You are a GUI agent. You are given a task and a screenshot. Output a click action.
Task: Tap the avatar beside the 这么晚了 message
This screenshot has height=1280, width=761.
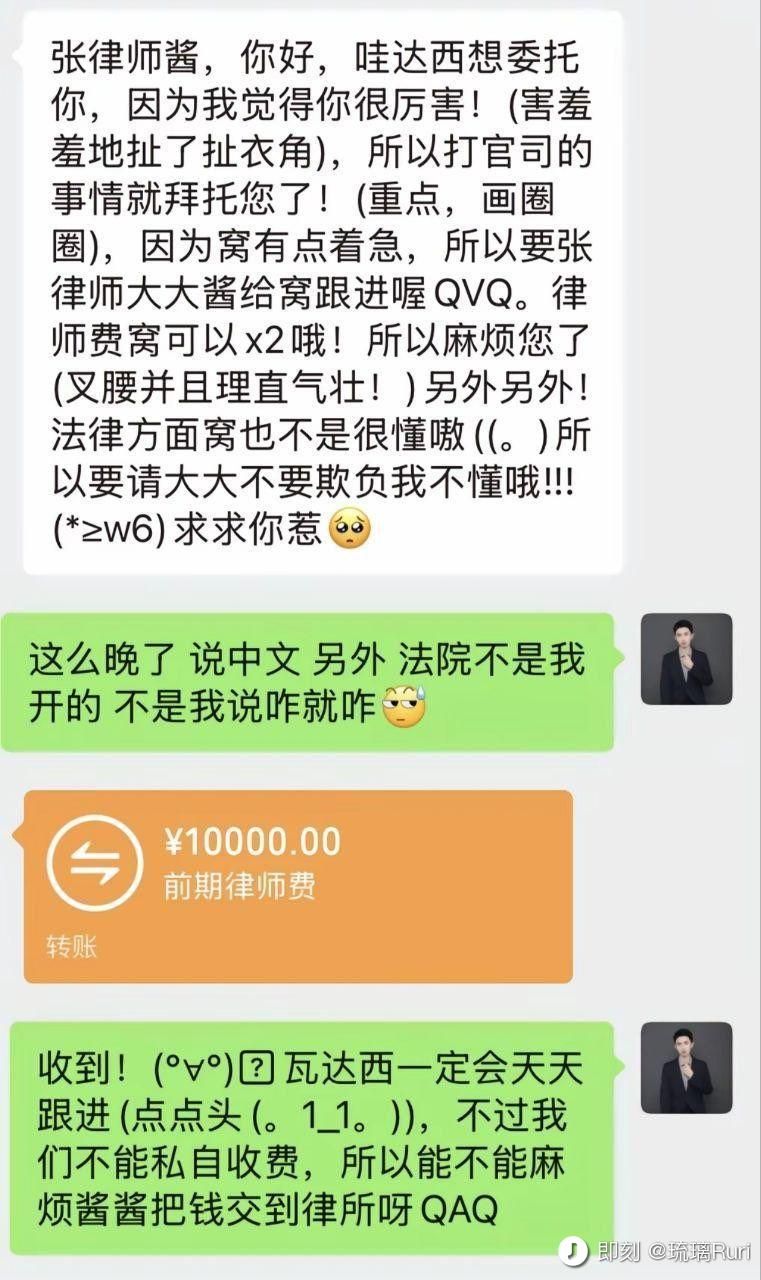pyautogui.click(x=686, y=659)
